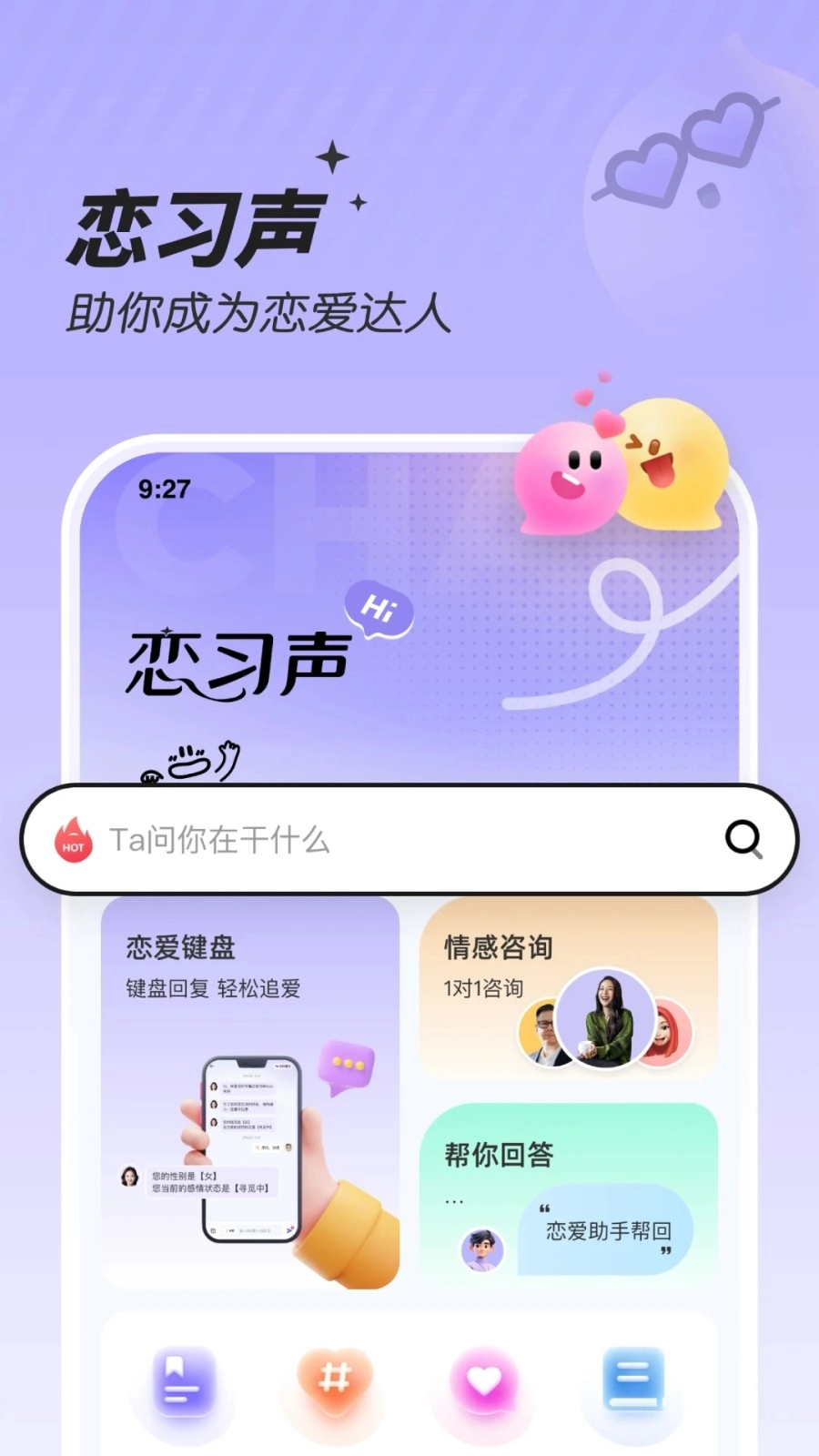Tap the pink speech bubble mascot

[x=569, y=478]
